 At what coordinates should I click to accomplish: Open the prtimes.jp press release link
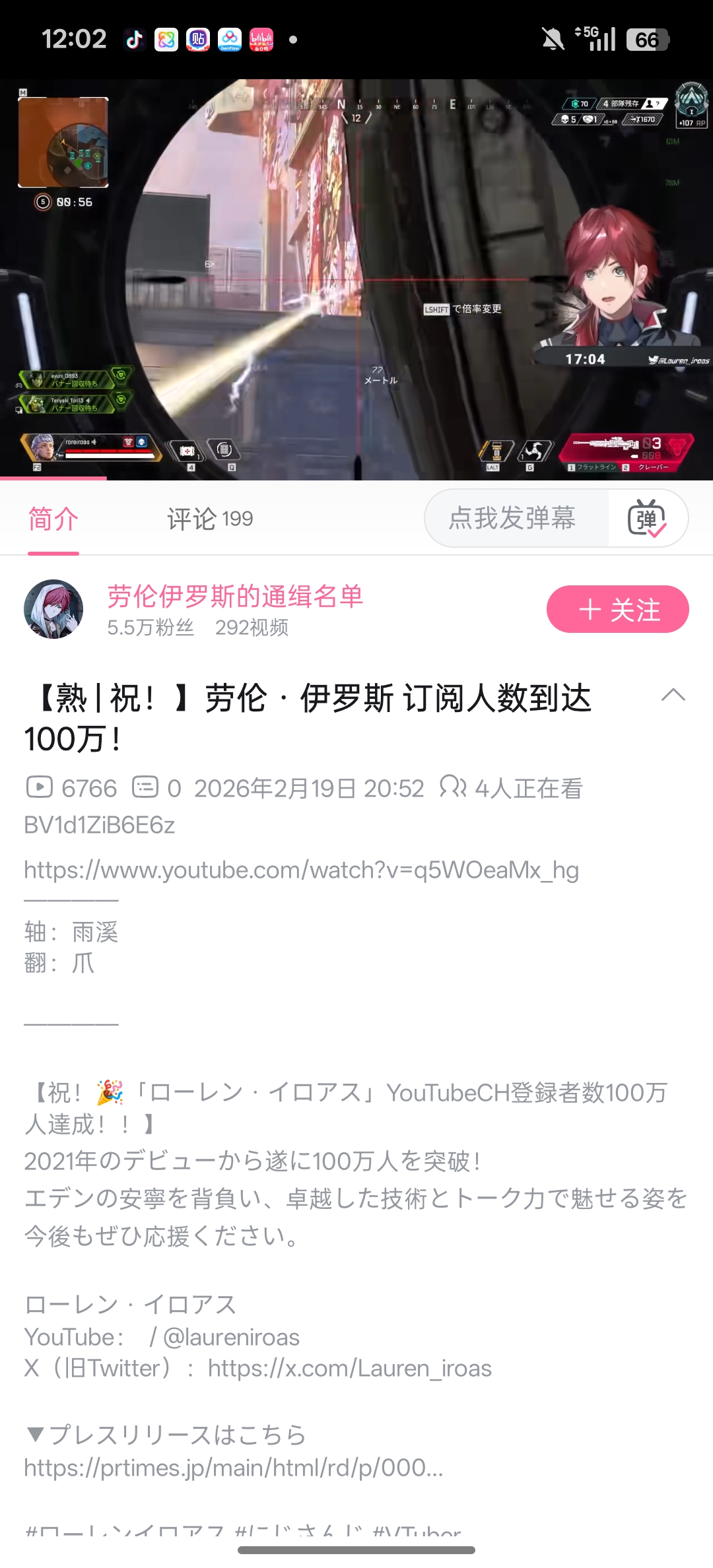[233, 1468]
